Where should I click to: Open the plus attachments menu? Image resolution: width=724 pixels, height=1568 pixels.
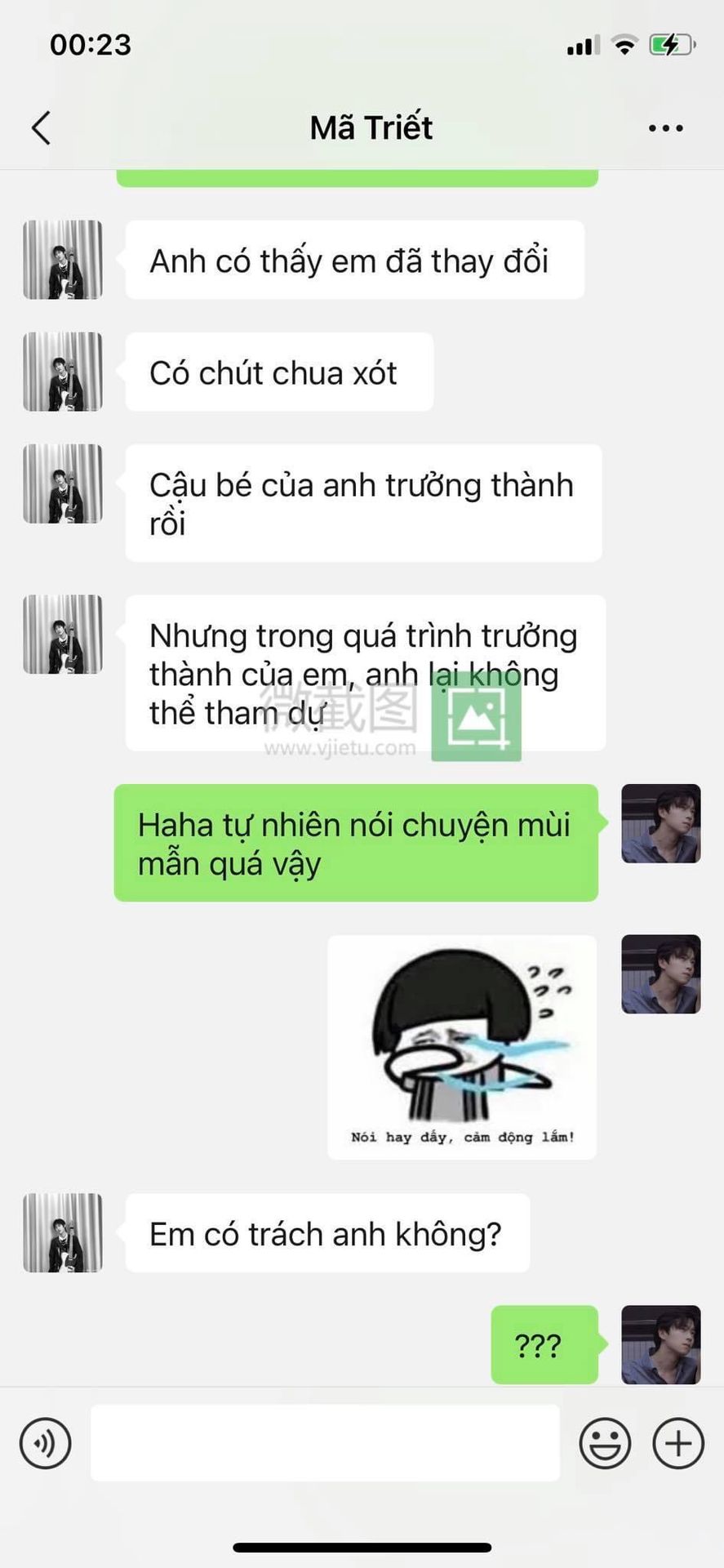[678, 1443]
